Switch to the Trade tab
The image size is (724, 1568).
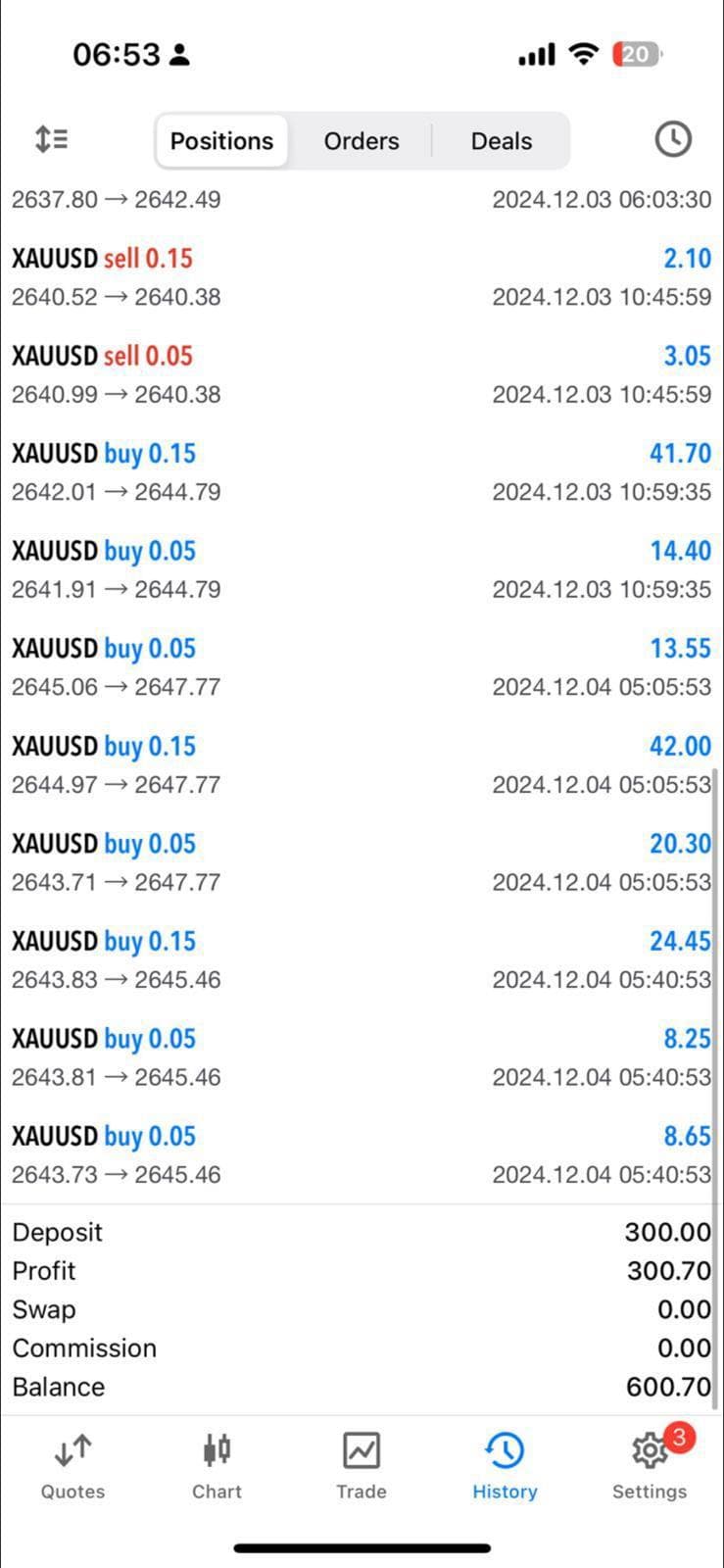tap(362, 1466)
